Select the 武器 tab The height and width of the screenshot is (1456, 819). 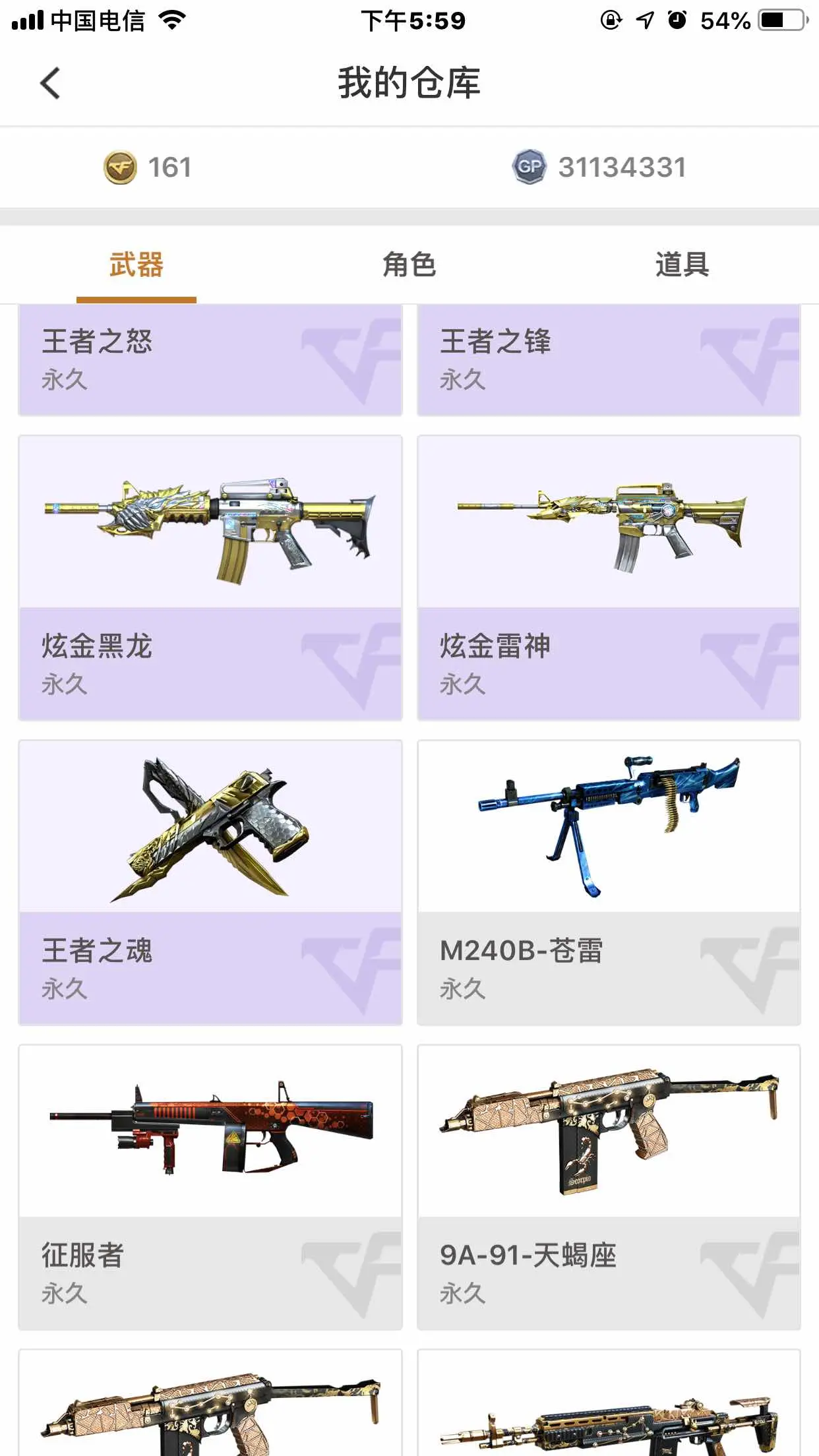[x=136, y=264]
